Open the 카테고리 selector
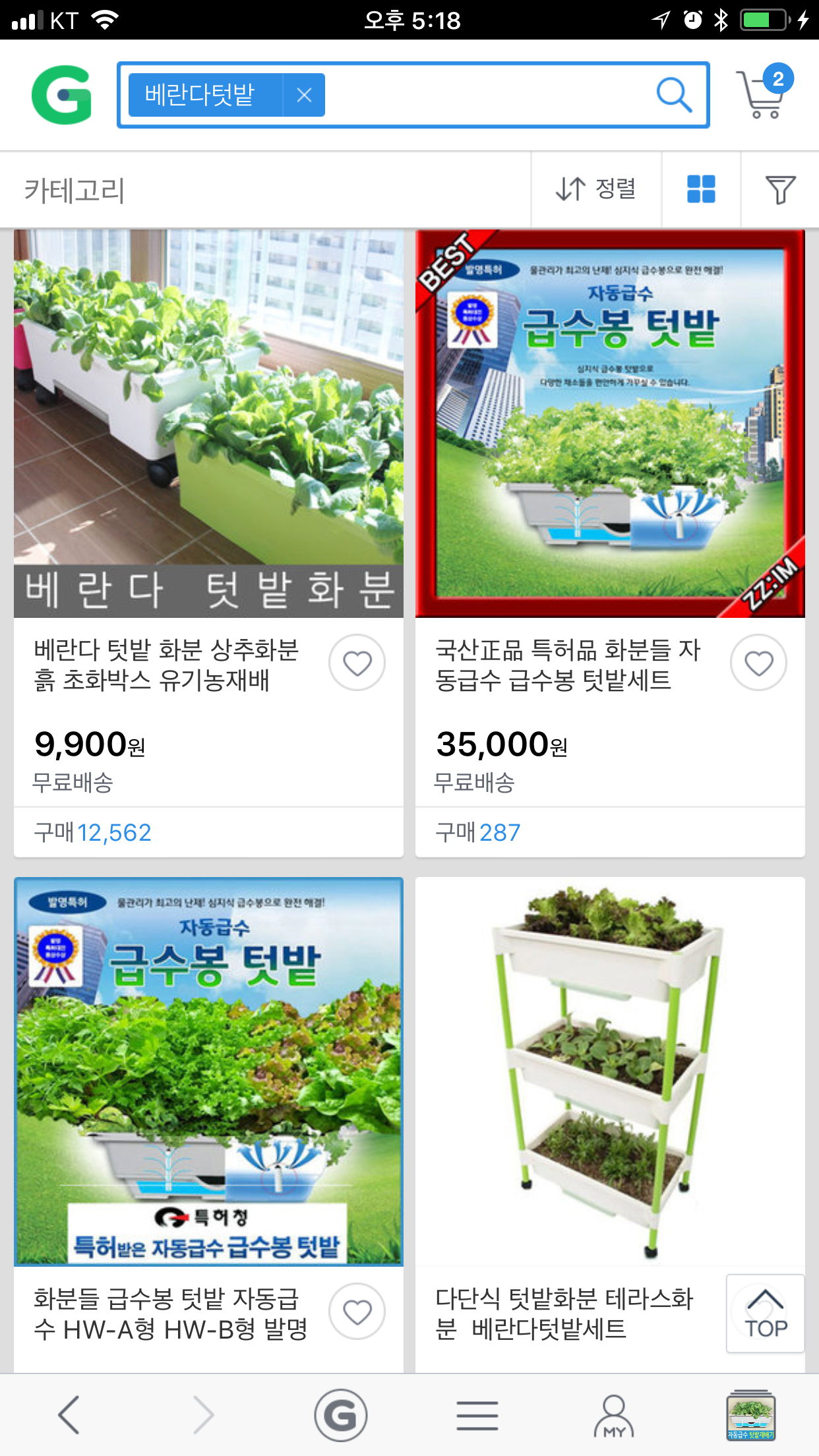Image resolution: width=819 pixels, height=1456 pixels. tap(74, 190)
